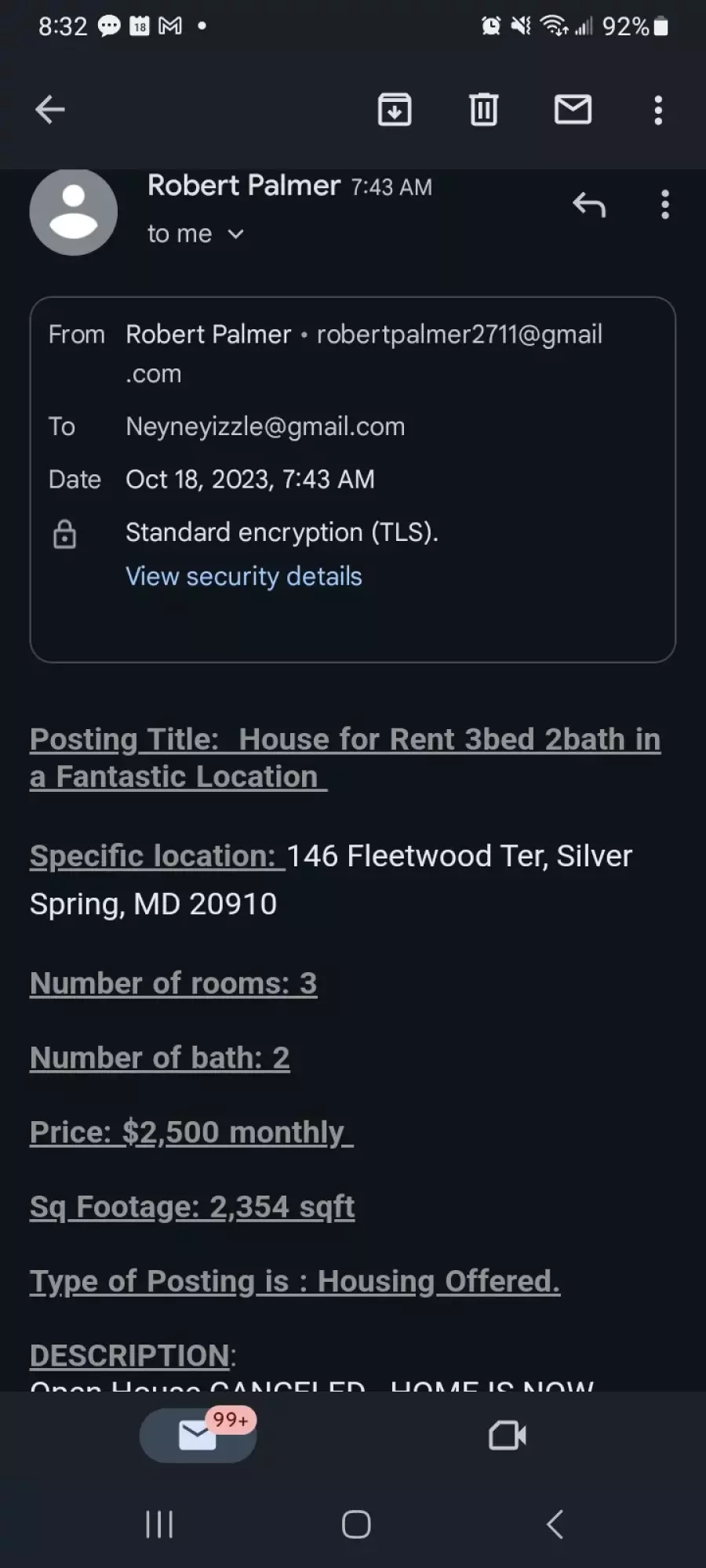Go to the home screen
706x1568 pixels.
coord(356,1525)
